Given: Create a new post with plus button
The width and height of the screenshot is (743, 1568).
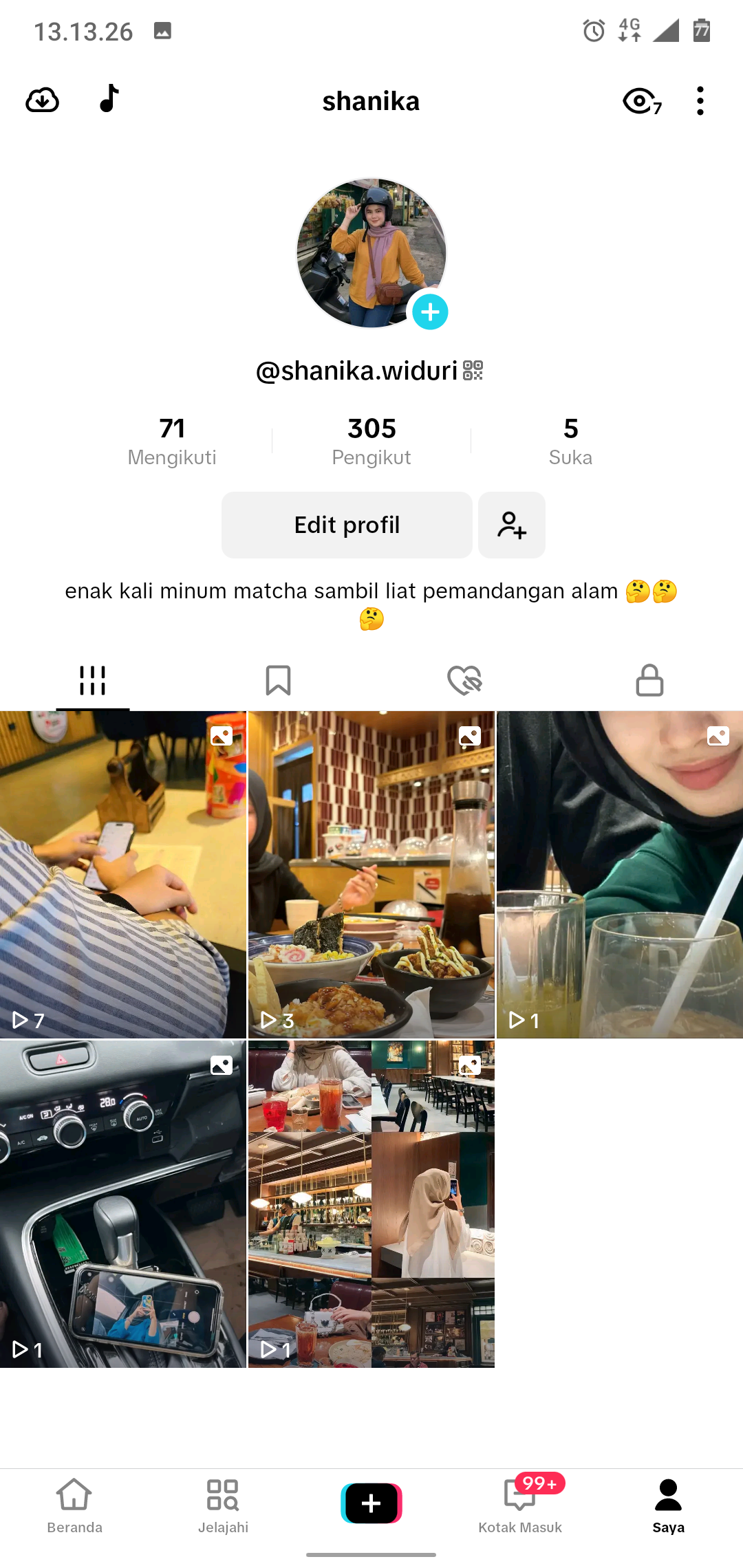Looking at the screenshot, I should click(x=371, y=1503).
